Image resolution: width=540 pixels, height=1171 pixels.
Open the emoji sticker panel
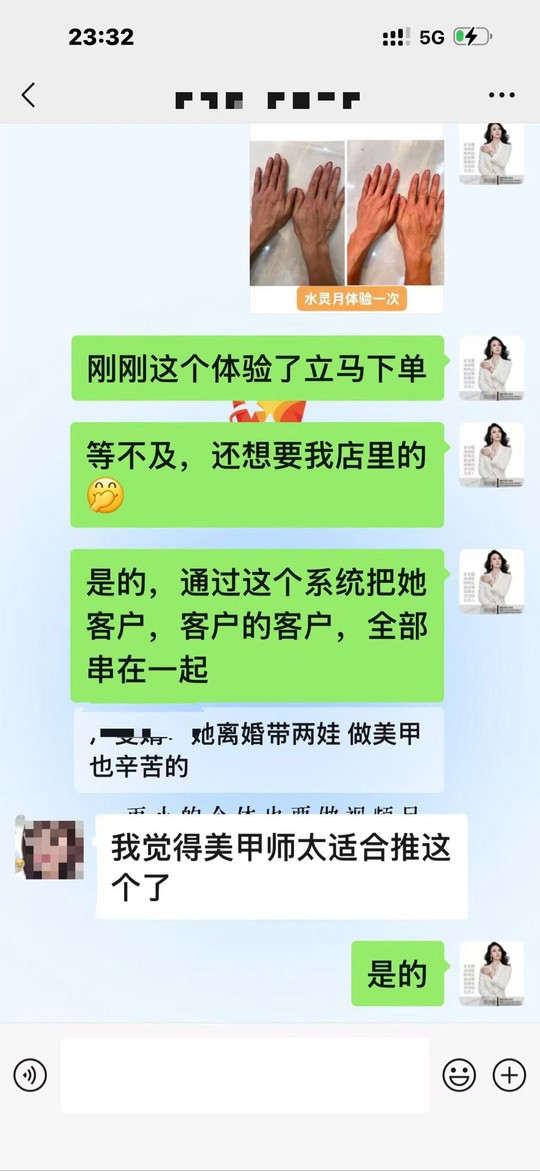459,1075
